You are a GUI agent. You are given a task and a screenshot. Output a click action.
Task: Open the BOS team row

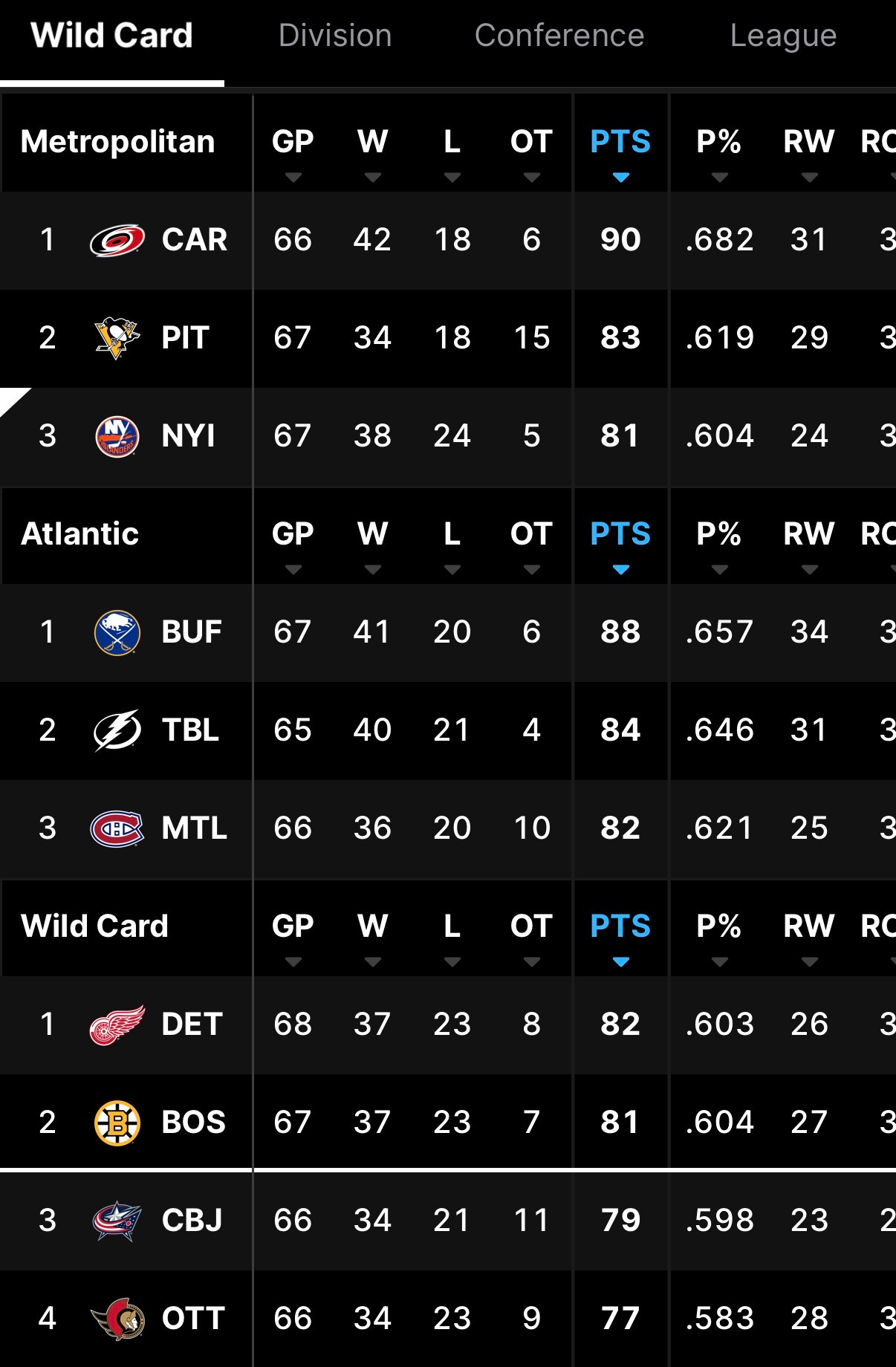[193, 1123]
